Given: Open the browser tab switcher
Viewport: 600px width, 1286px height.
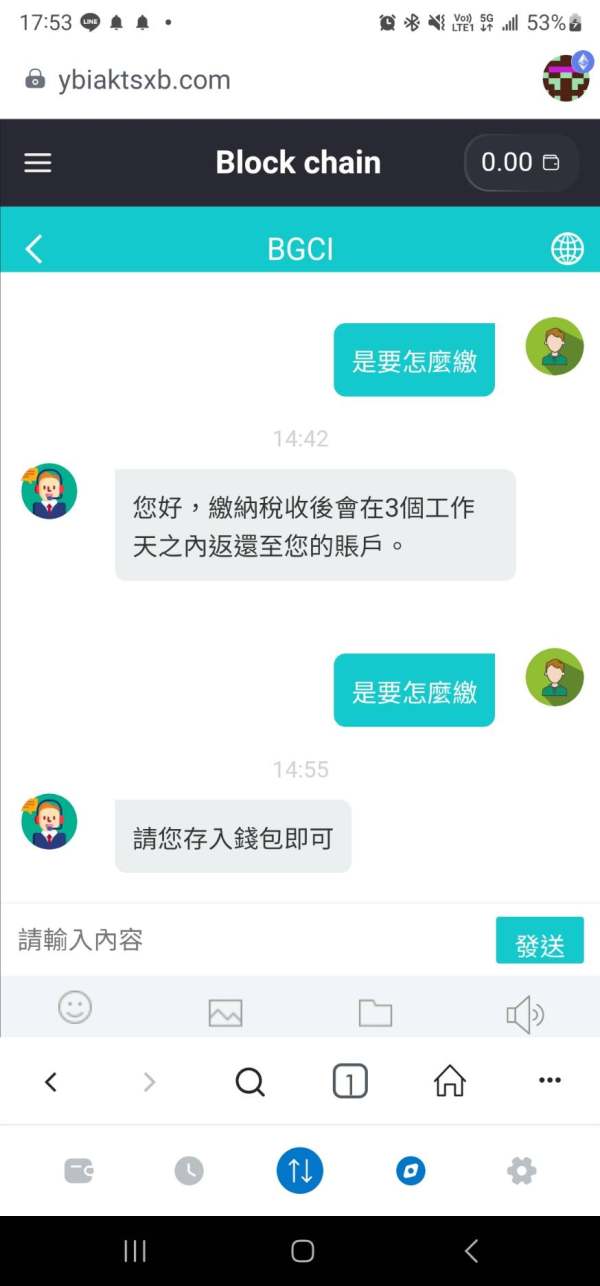Looking at the screenshot, I should (350, 1081).
